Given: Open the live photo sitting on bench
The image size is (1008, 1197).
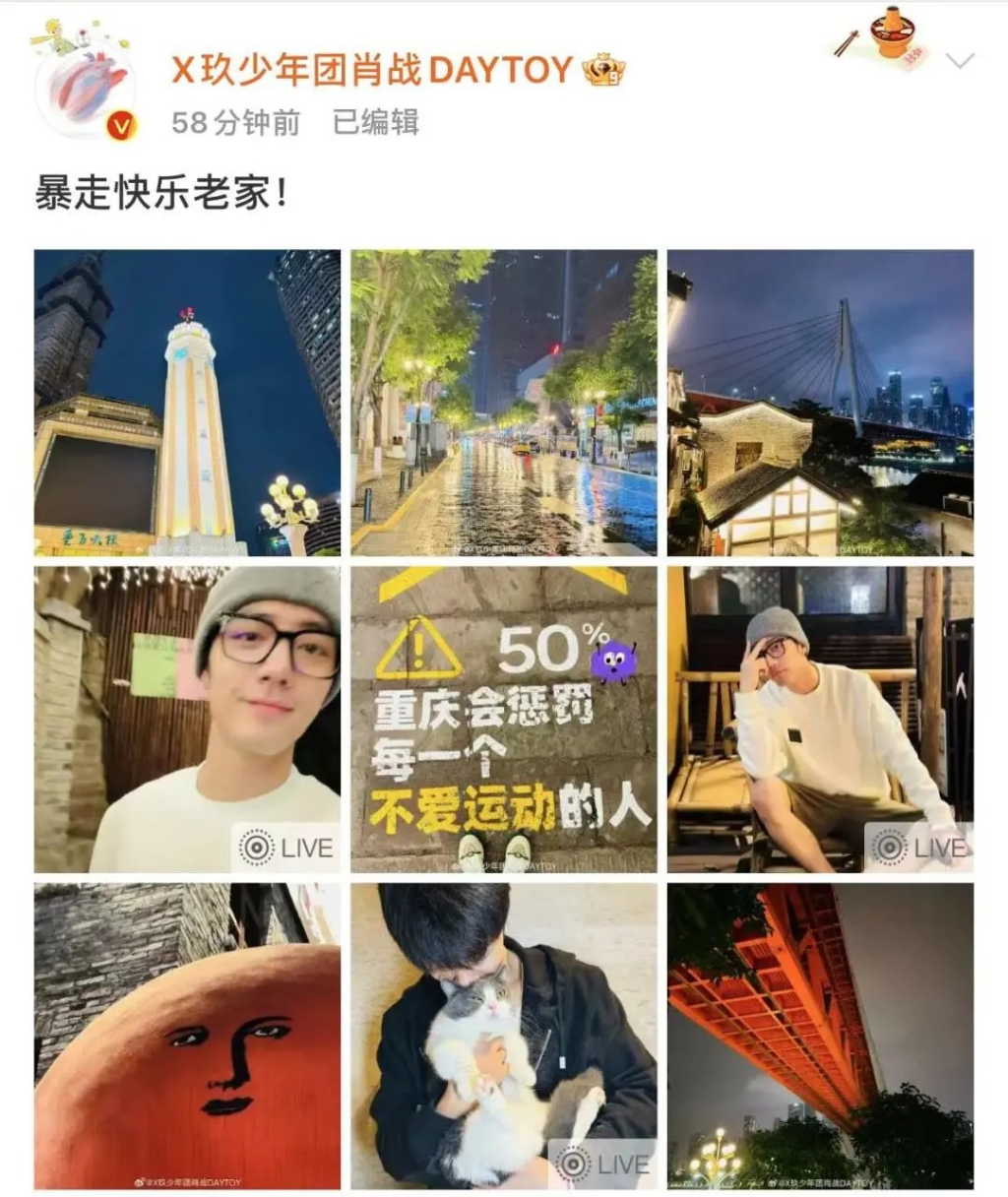Looking at the screenshot, I should [820, 719].
